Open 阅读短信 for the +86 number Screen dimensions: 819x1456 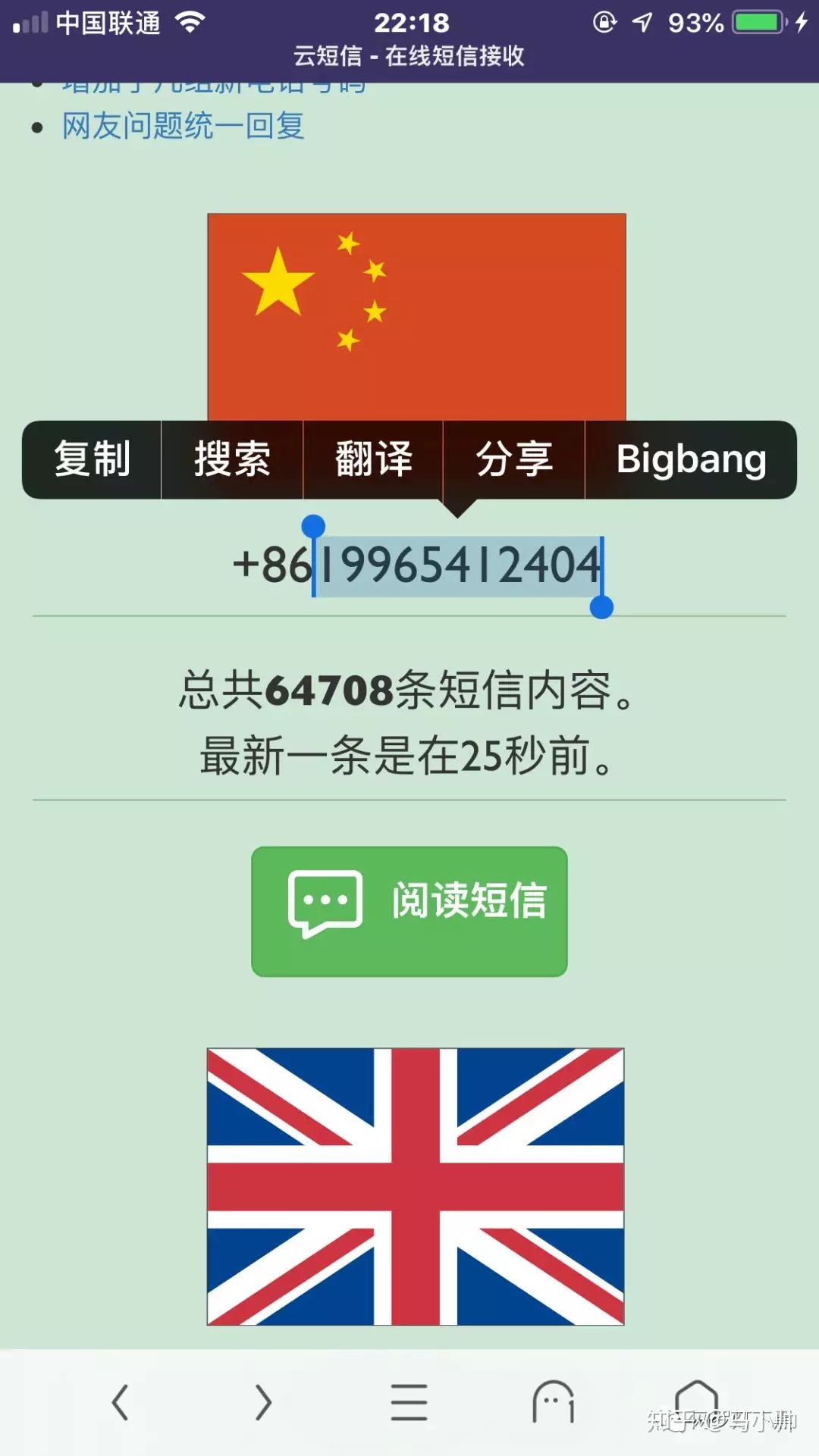pyautogui.click(x=409, y=911)
